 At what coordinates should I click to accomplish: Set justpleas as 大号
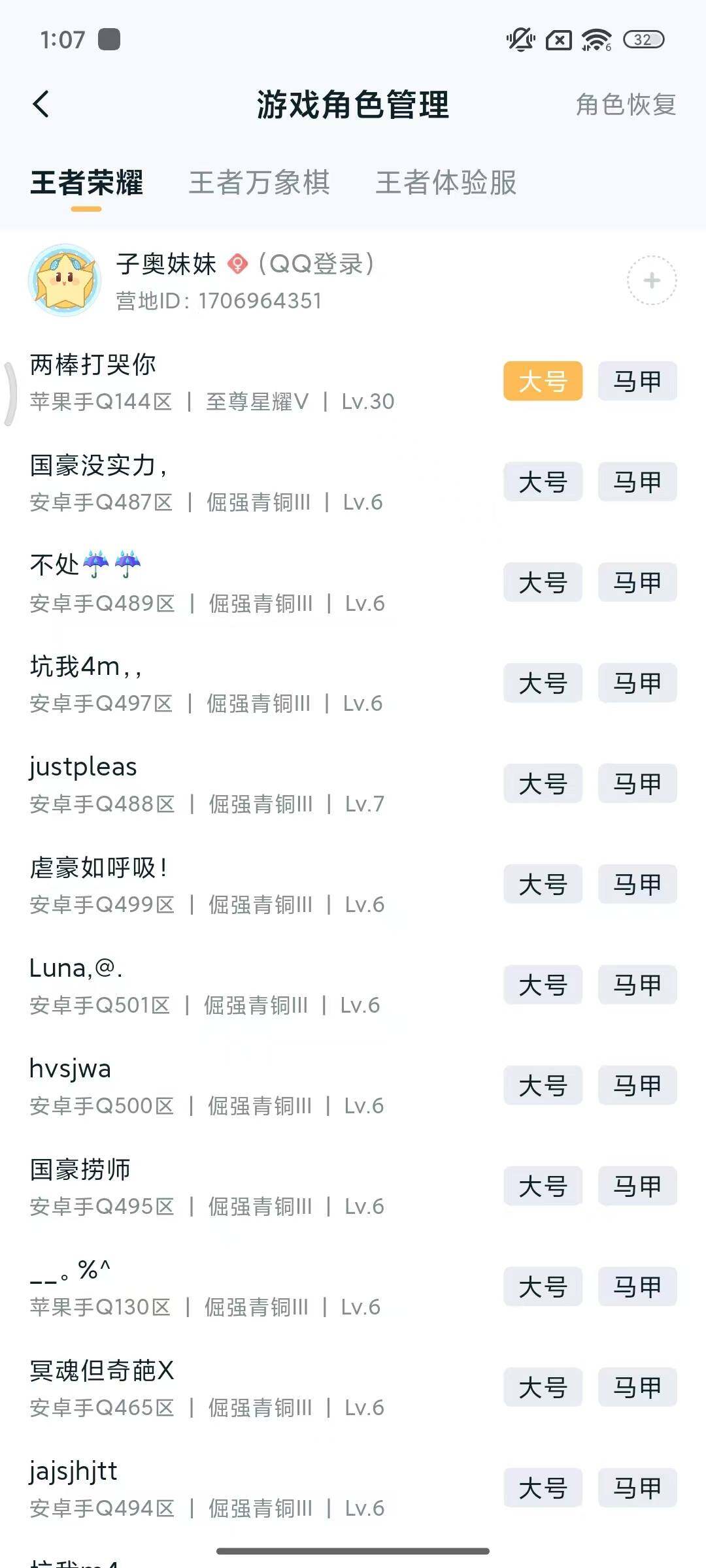543,784
